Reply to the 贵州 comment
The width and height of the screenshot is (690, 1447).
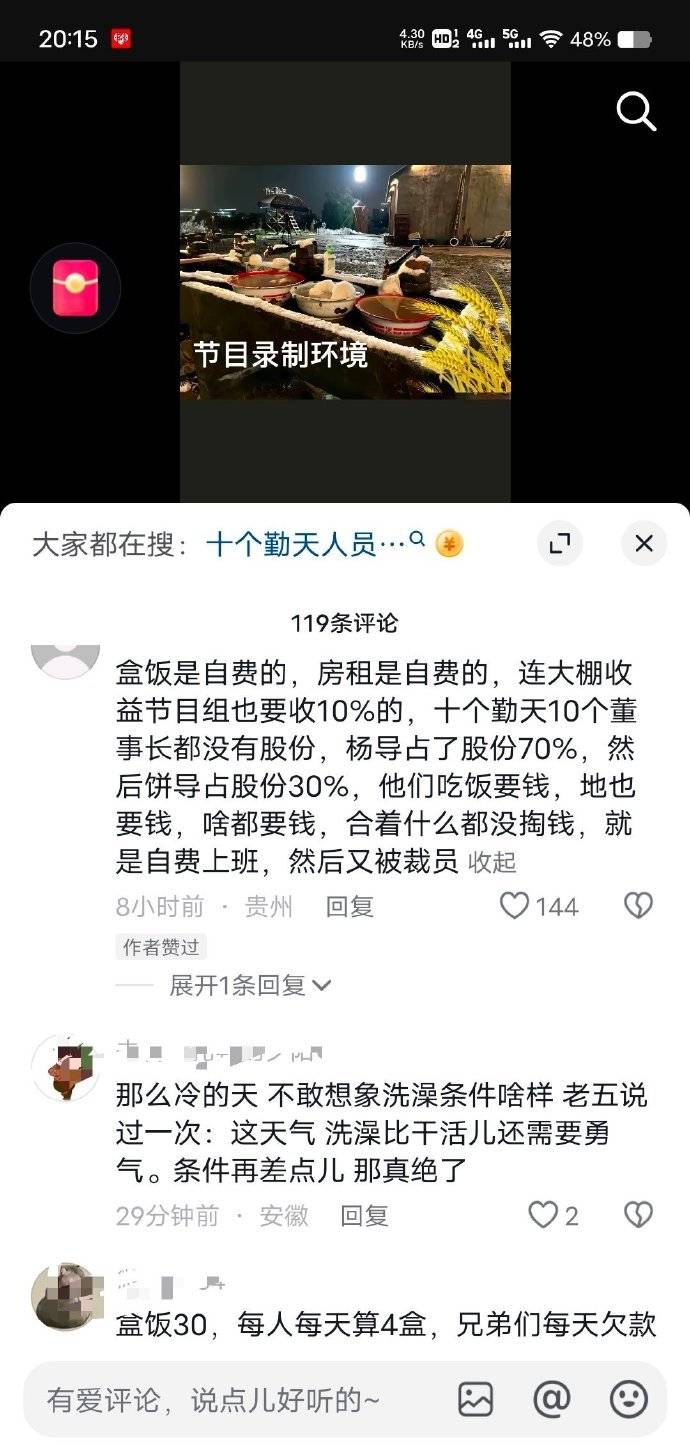(x=349, y=907)
